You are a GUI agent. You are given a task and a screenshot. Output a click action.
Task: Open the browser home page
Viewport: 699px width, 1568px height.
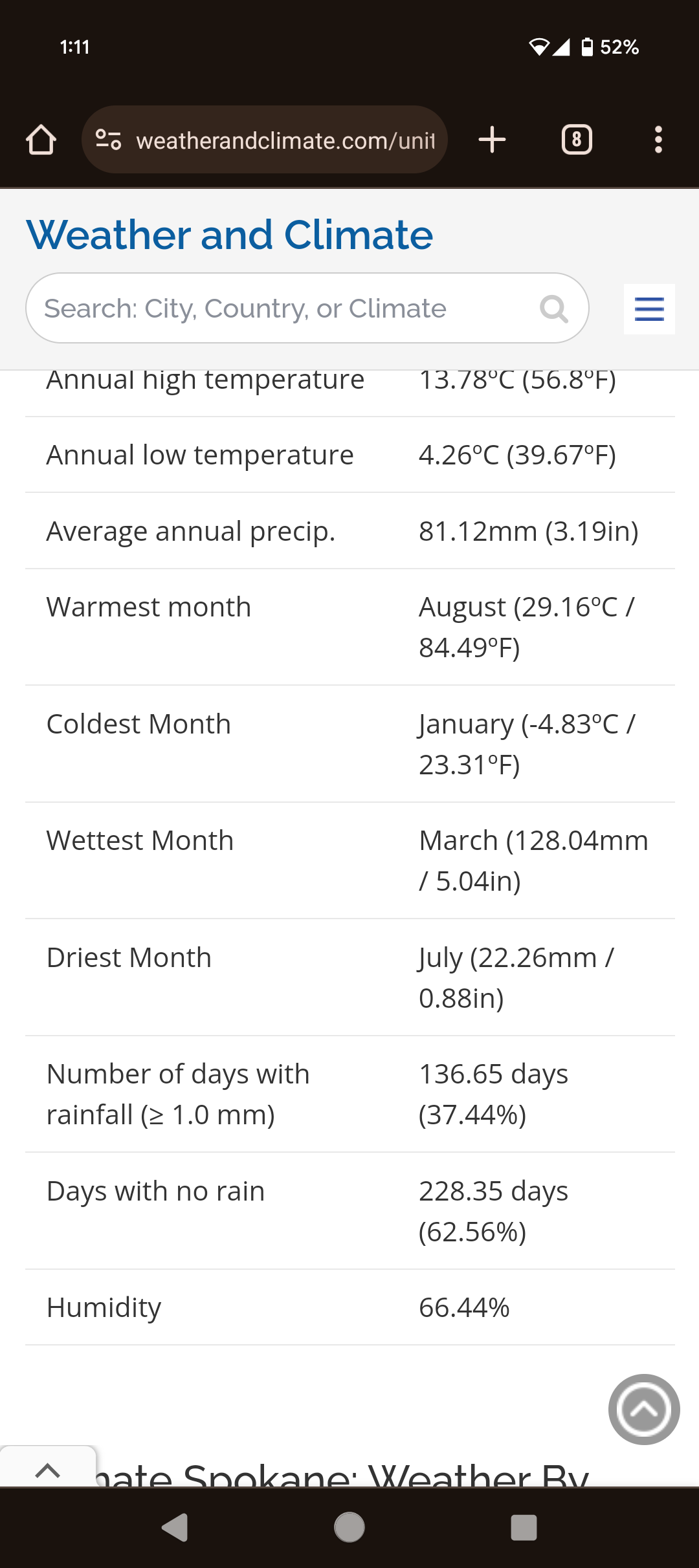[41, 140]
